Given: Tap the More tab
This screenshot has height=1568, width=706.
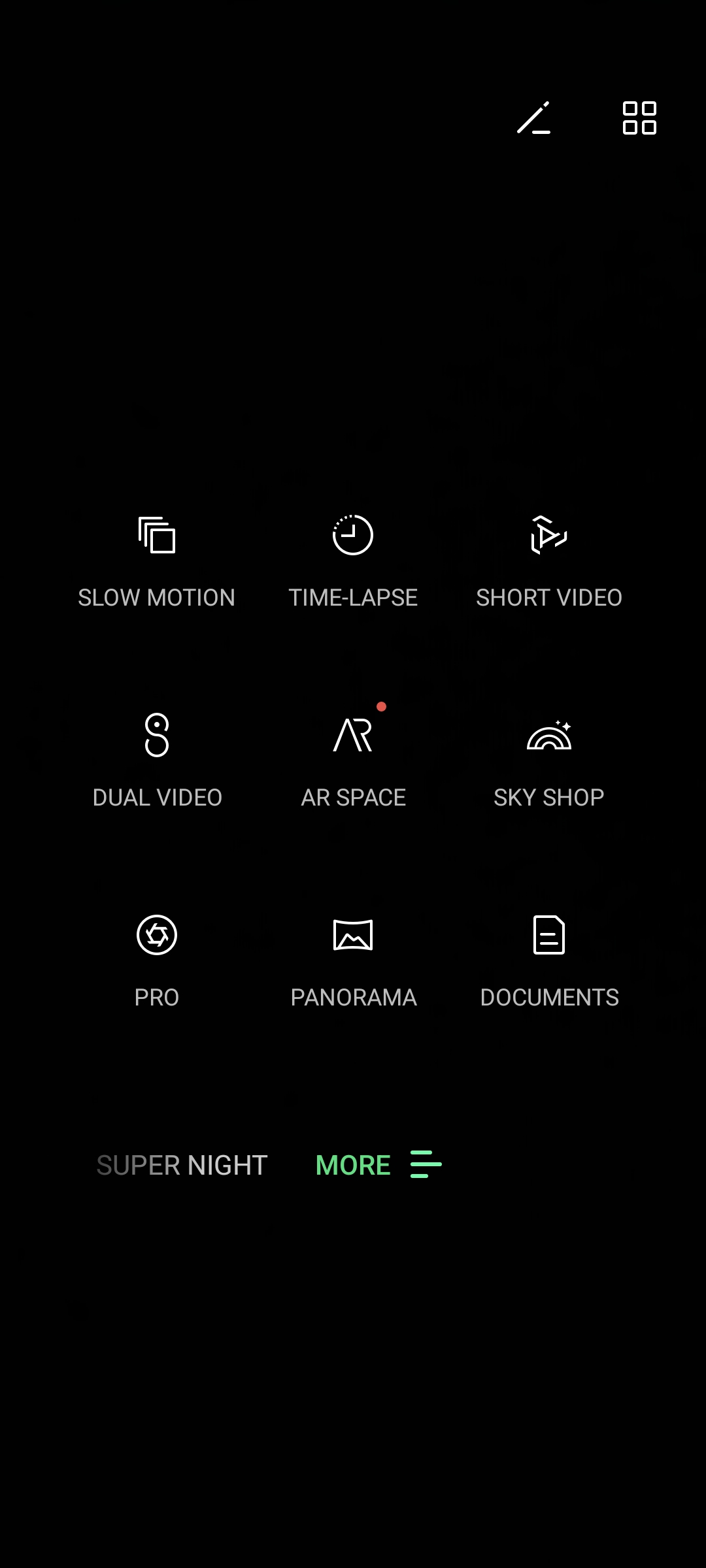Looking at the screenshot, I should point(378,1165).
